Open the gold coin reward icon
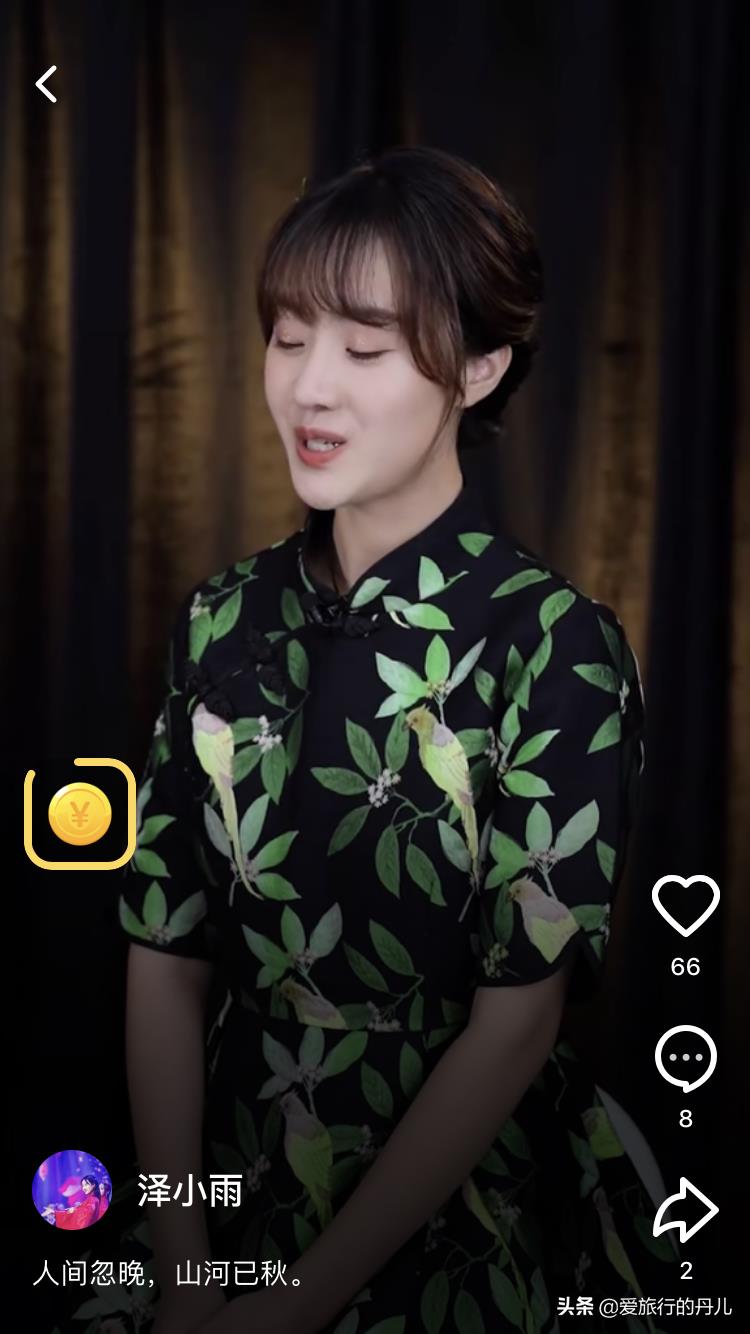Viewport: 750px width, 1334px height. [x=80, y=814]
